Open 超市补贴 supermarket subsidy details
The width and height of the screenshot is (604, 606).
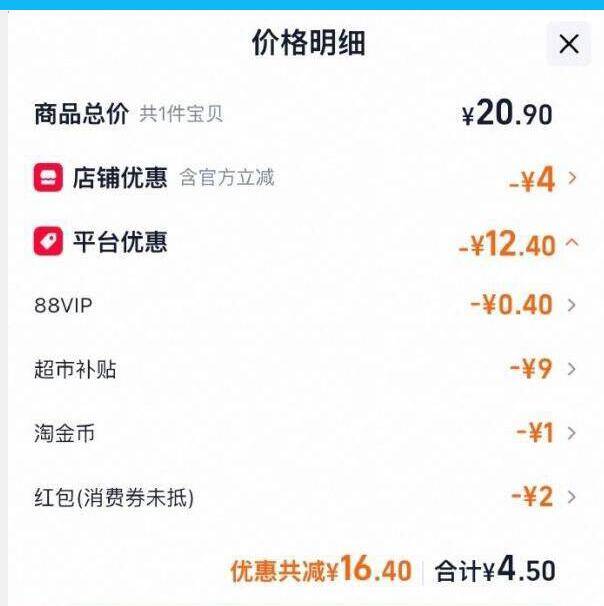point(572,369)
